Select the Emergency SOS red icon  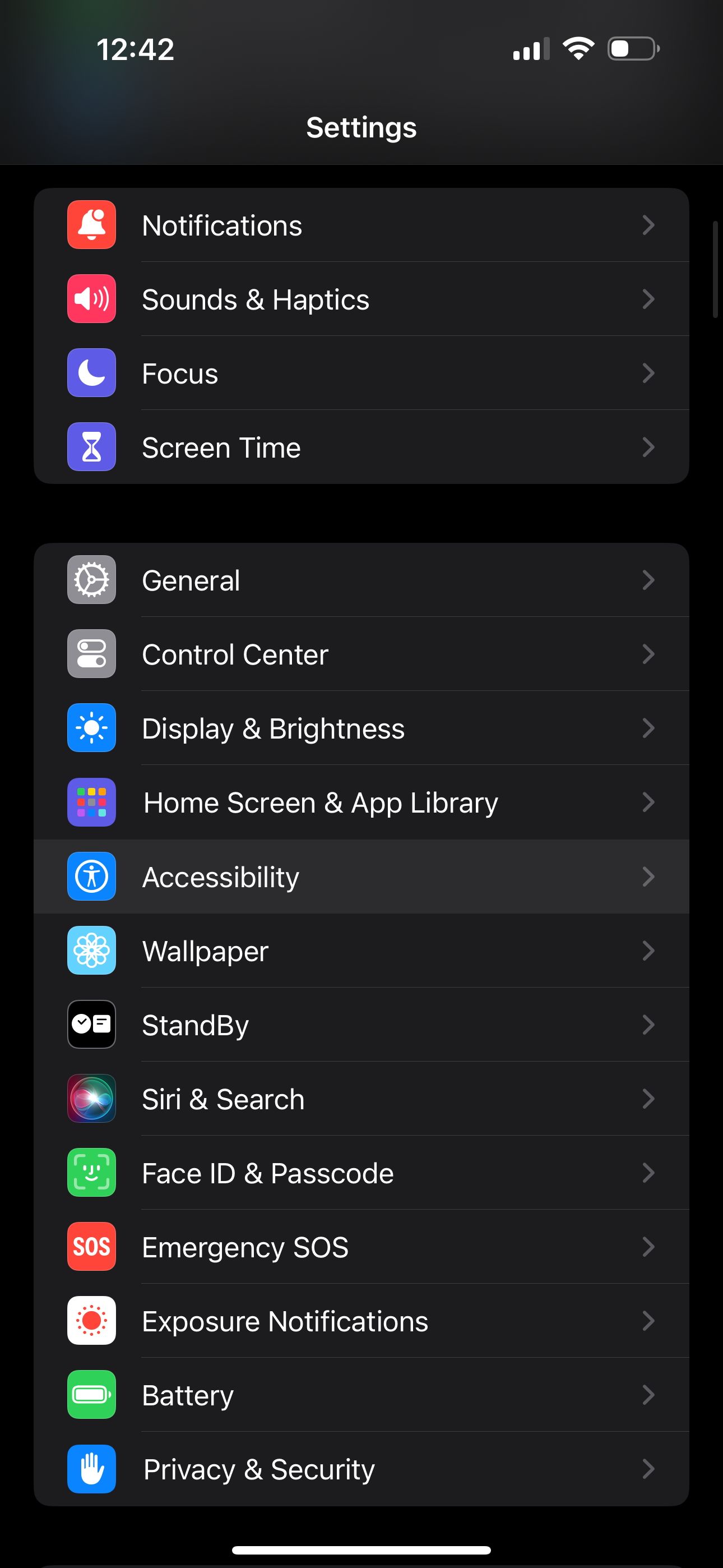coord(91,1247)
